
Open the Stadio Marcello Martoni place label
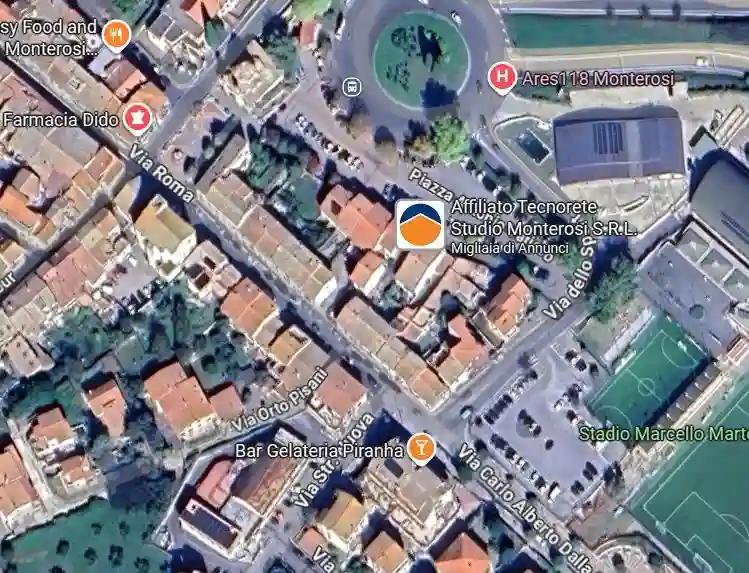(x=662, y=434)
